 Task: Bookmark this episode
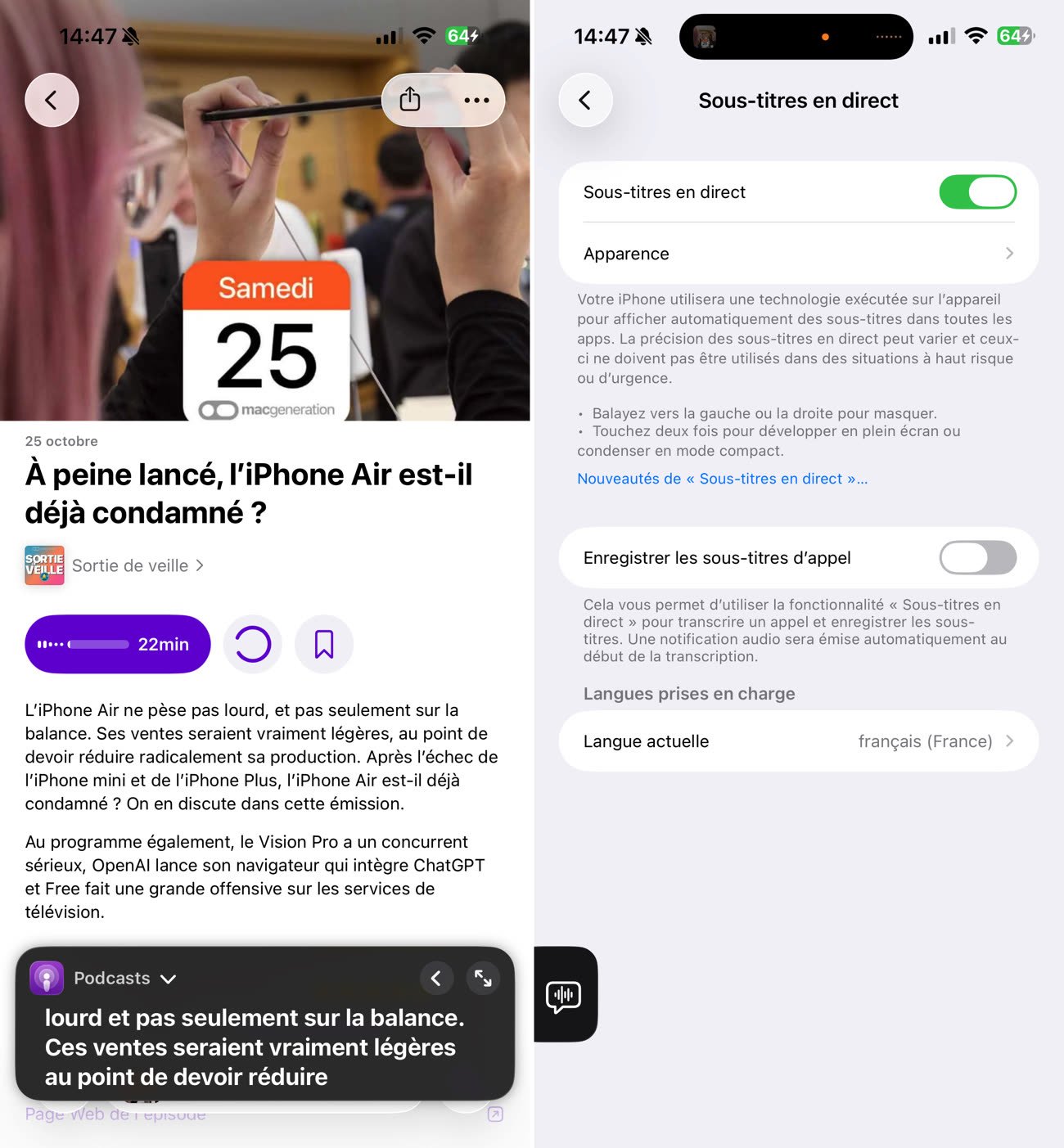(324, 644)
